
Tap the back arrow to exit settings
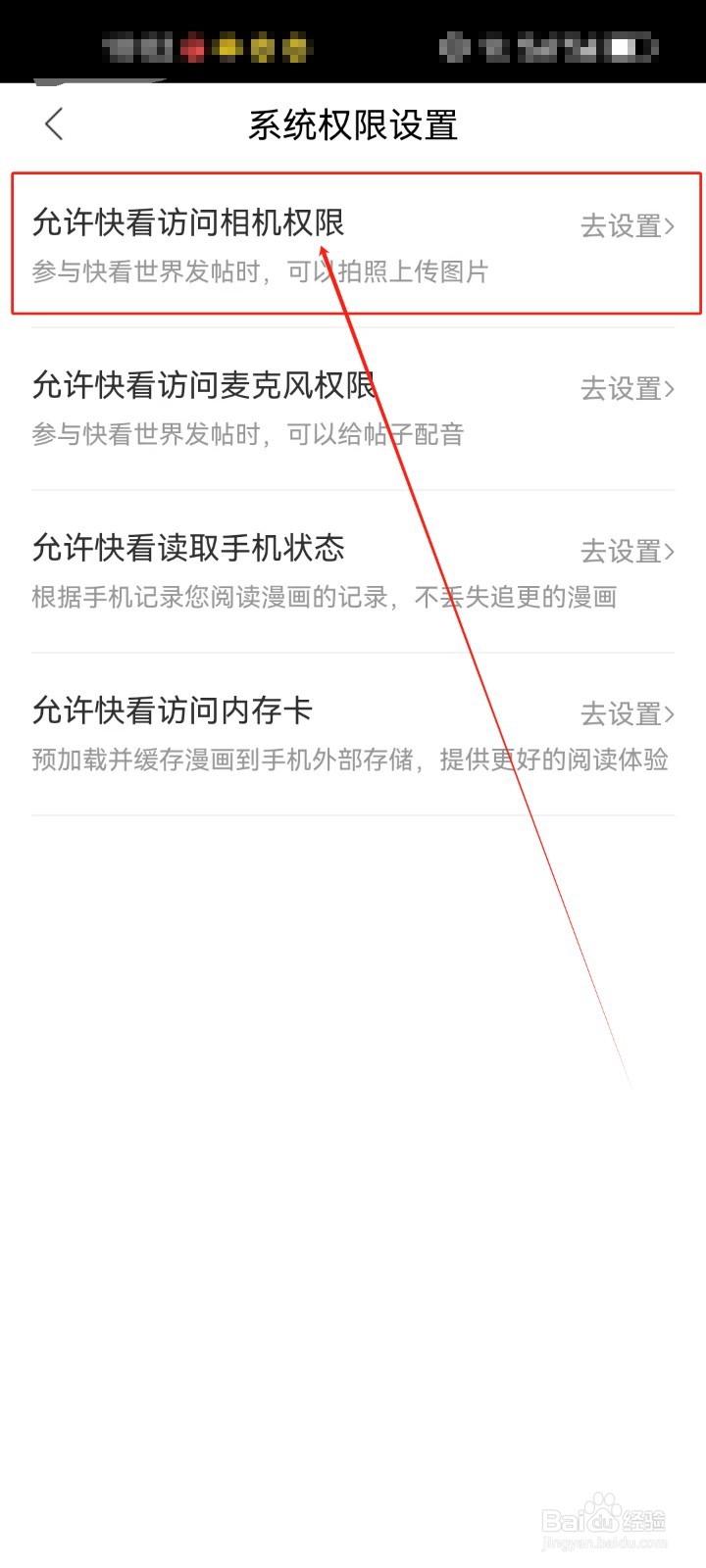pos(53,124)
